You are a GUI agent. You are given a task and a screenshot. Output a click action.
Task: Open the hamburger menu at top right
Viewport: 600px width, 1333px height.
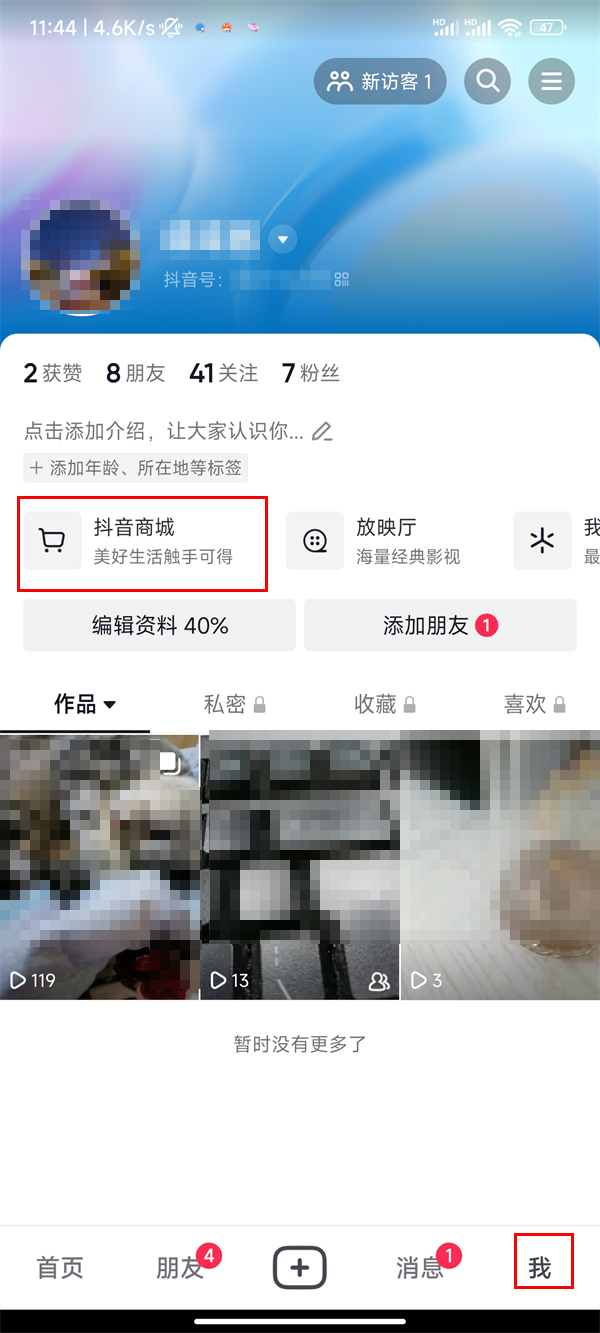point(552,82)
